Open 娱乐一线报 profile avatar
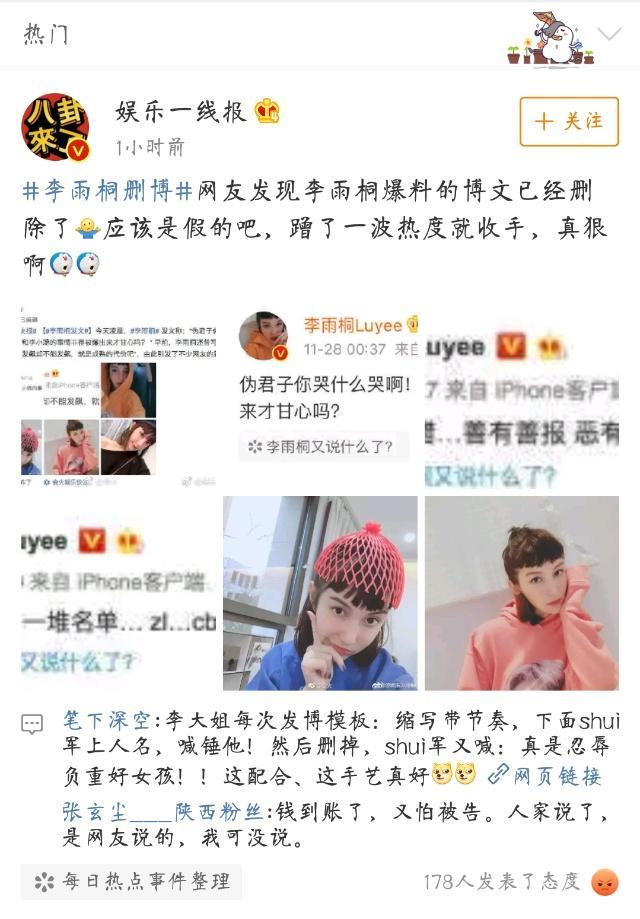This screenshot has width=640, height=919. (56, 130)
